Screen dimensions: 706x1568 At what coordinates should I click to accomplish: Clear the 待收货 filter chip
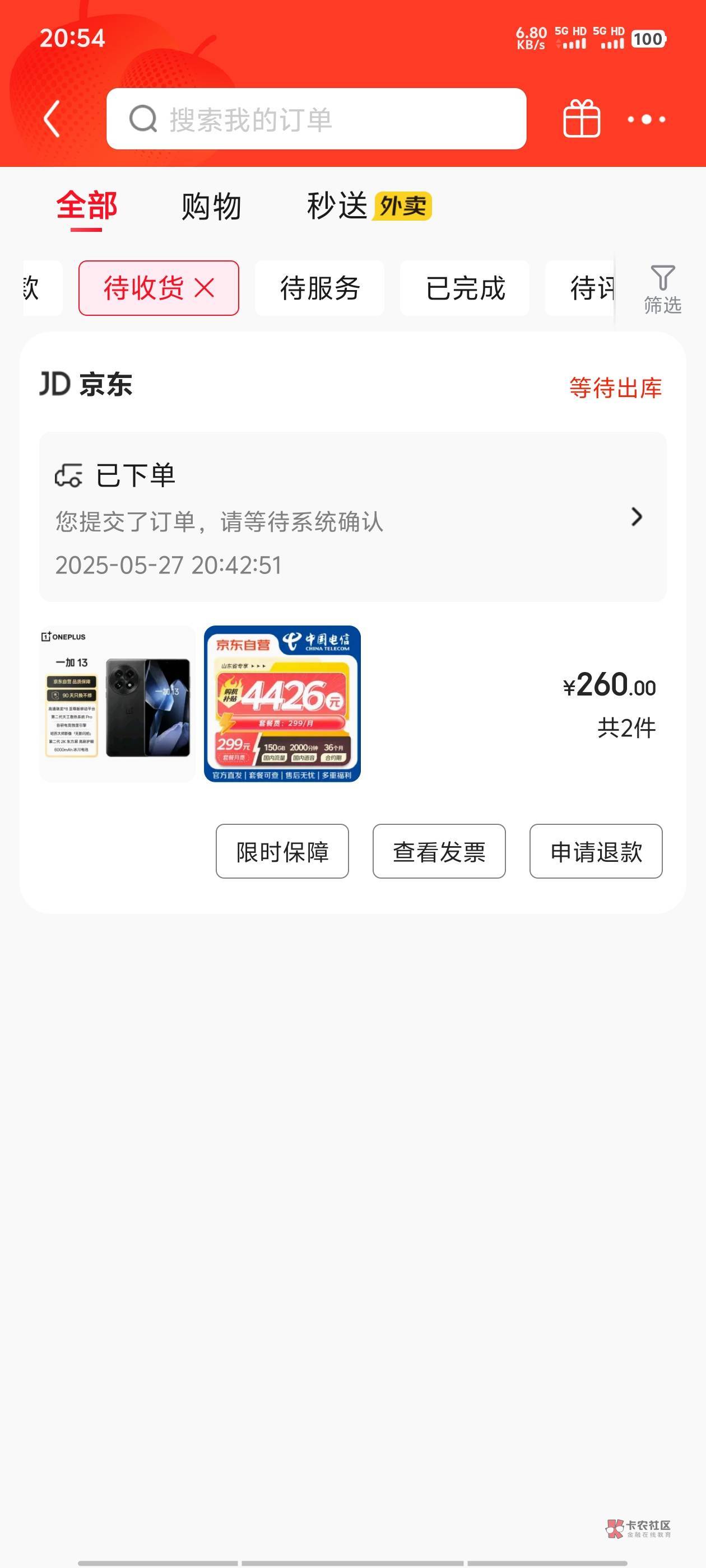coord(205,288)
